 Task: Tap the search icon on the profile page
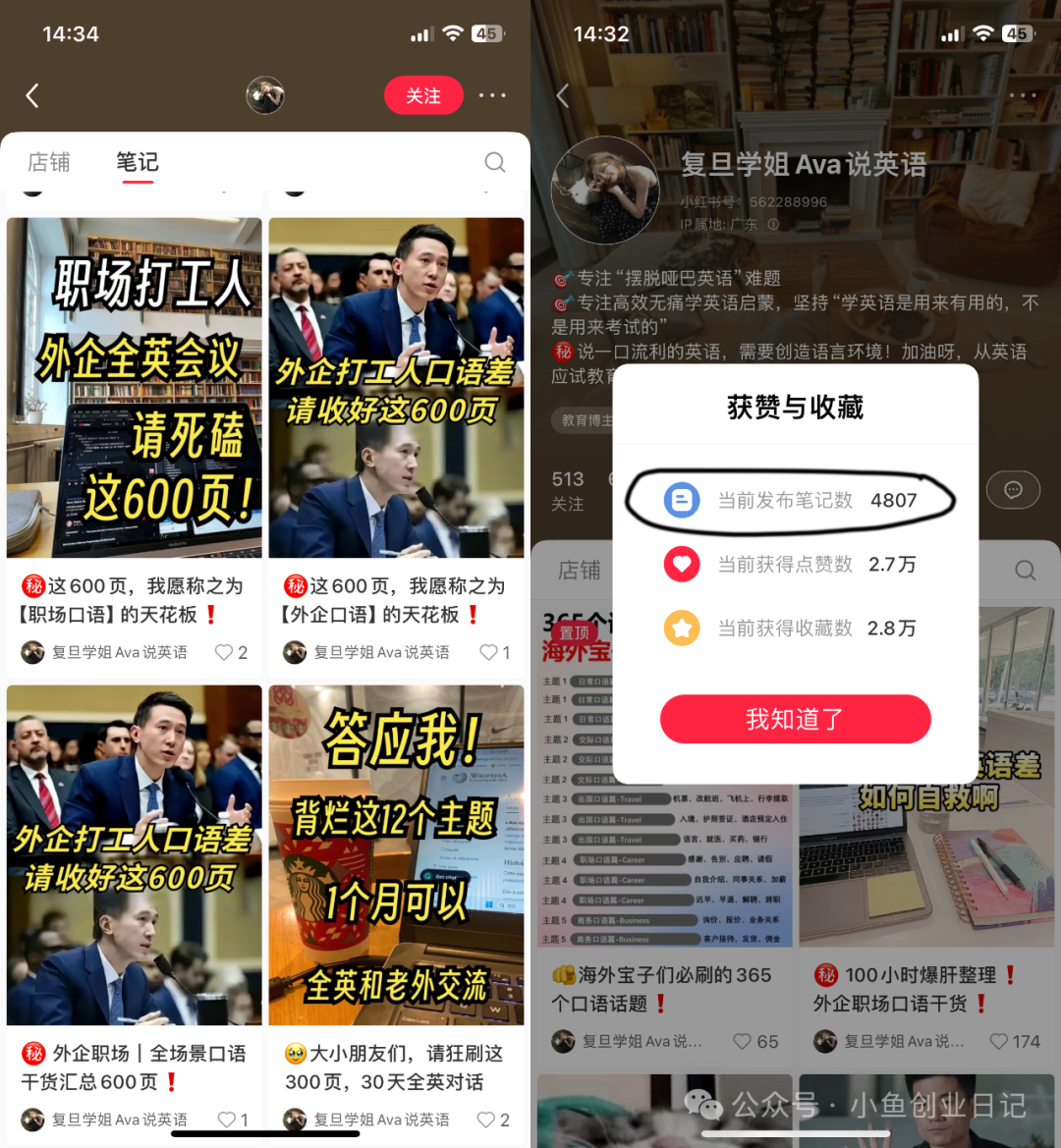click(1025, 570)
